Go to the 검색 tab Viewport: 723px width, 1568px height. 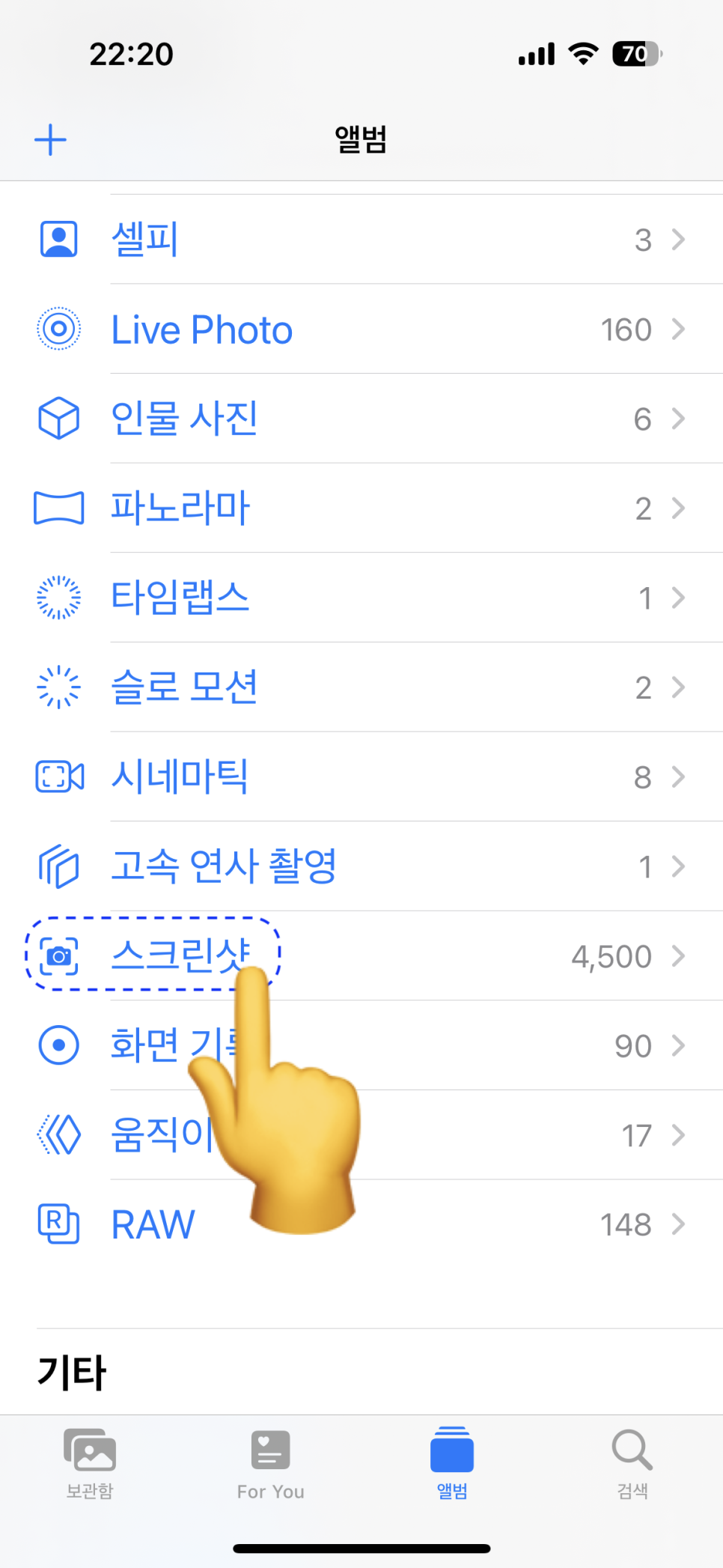[632, 1464]
